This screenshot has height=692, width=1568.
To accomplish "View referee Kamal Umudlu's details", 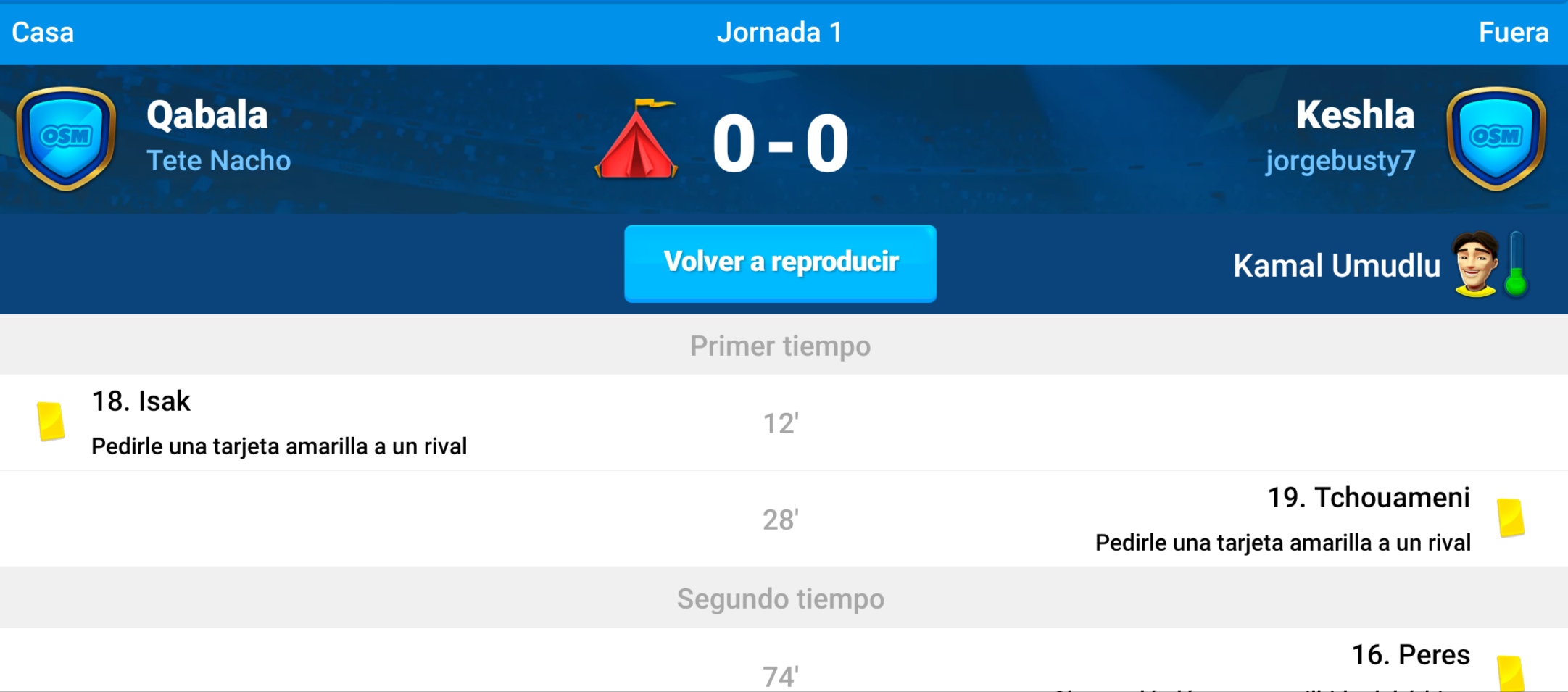I will point(1336,266).
